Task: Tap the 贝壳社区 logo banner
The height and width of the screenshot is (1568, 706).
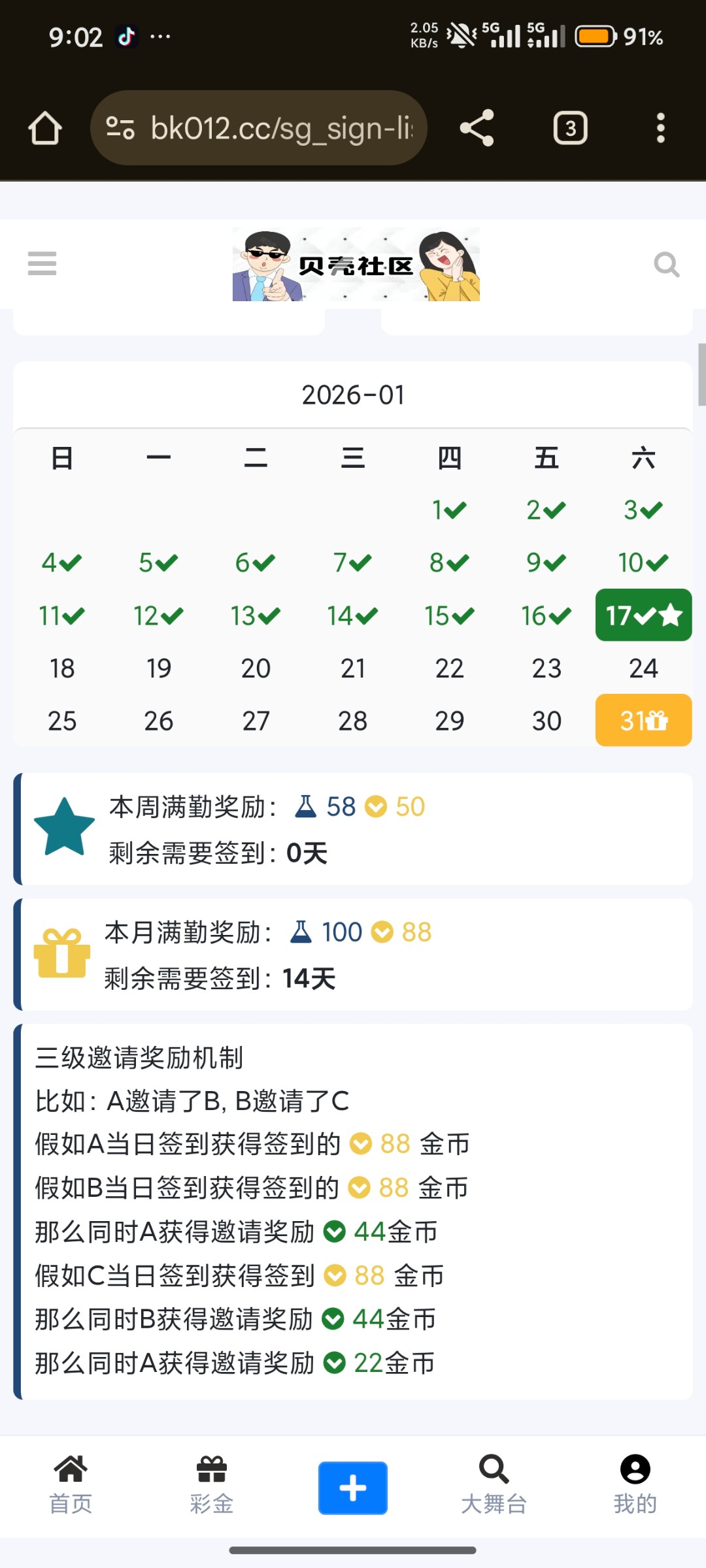Action: tap(356, 265)
